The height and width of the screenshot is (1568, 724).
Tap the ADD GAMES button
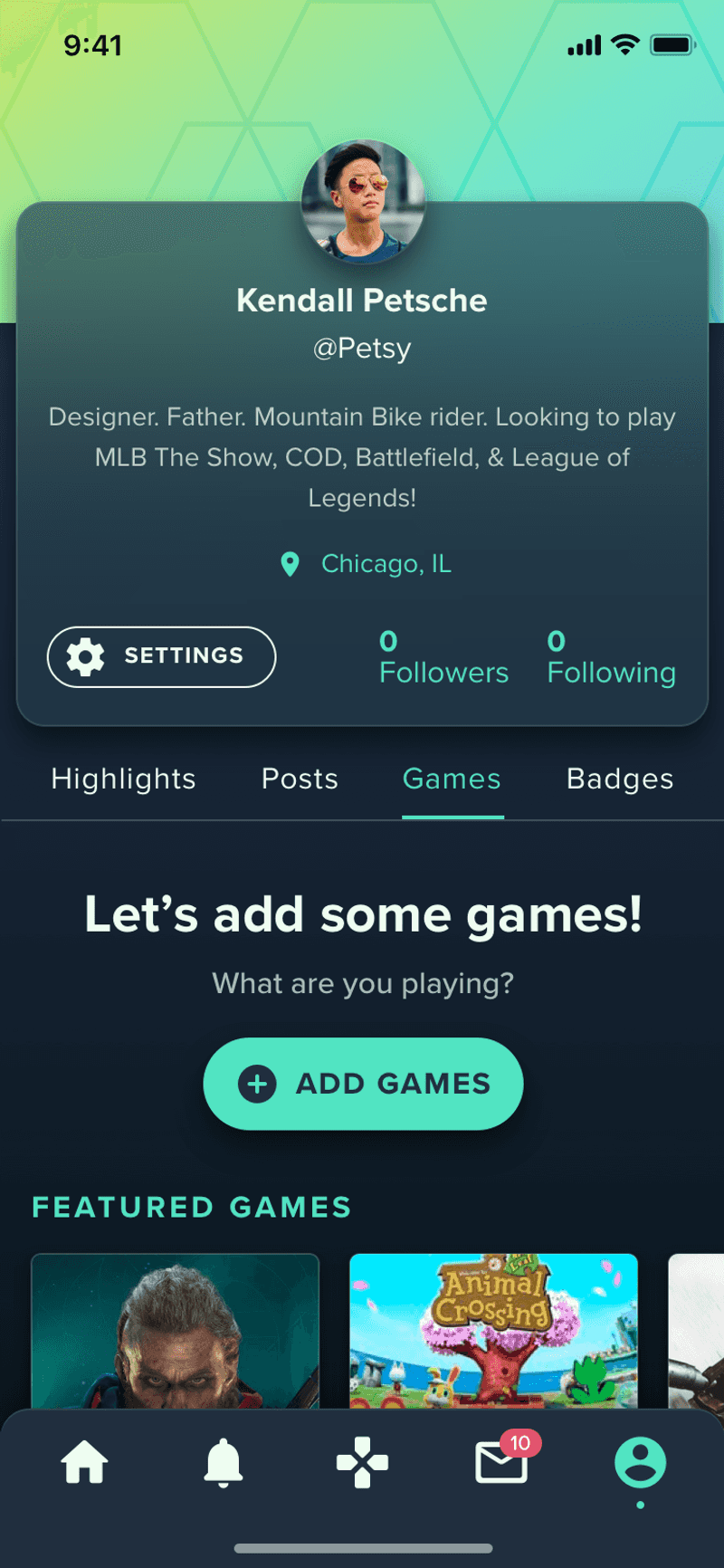[362, 1084]
